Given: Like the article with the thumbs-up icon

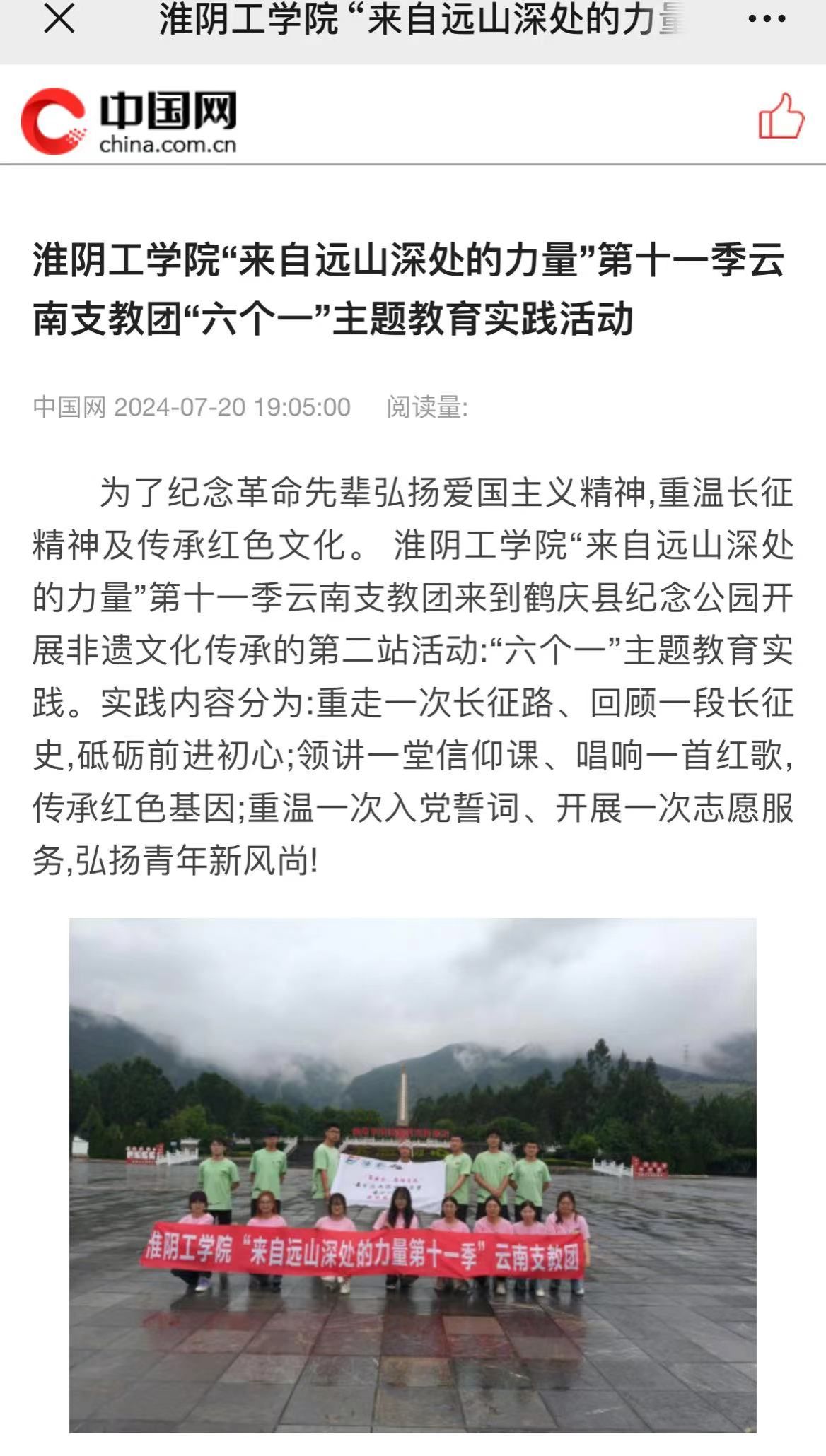Looking at the screenshot, I should 781,117.
